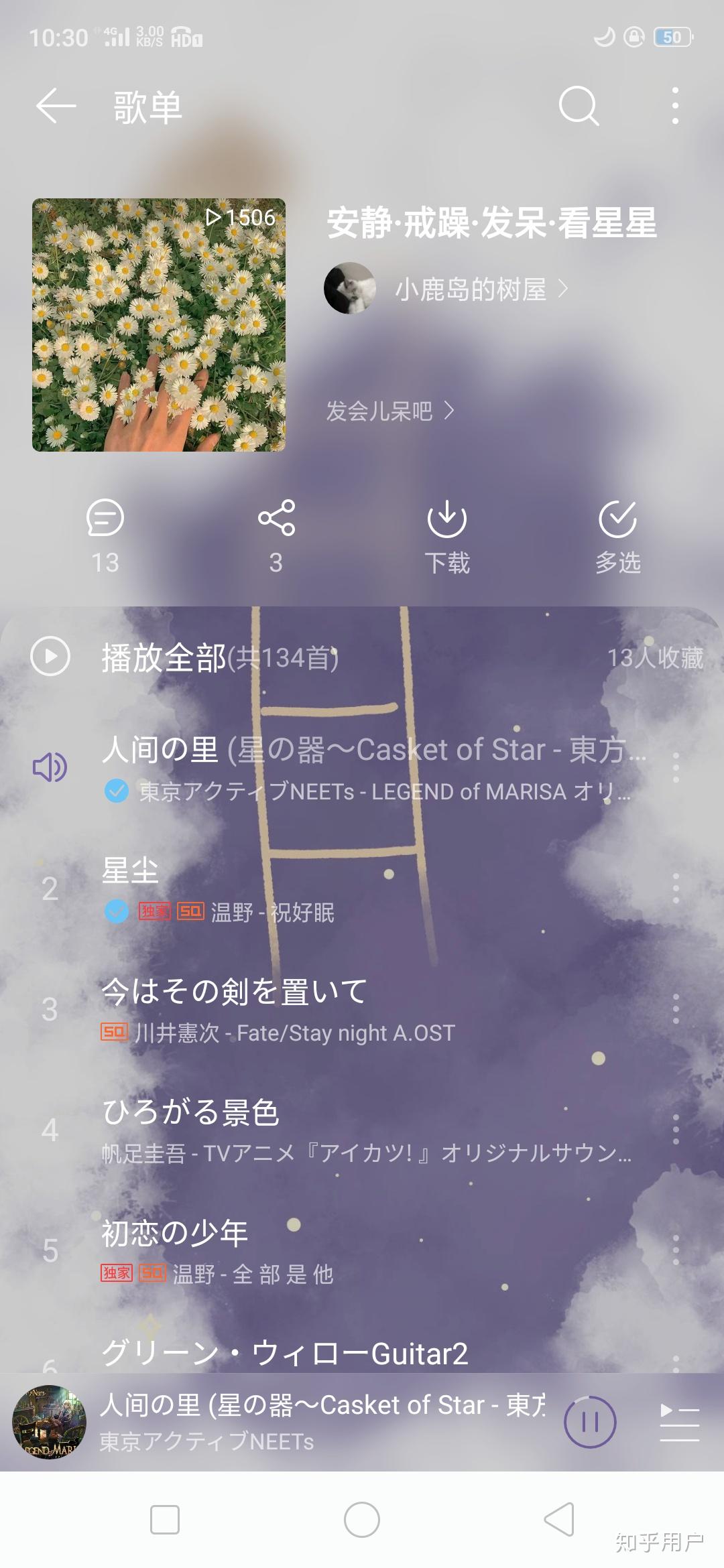This screenshot has height=1568, width=724.
Task: Open more options for 星尘
Action: coord(675,889)
